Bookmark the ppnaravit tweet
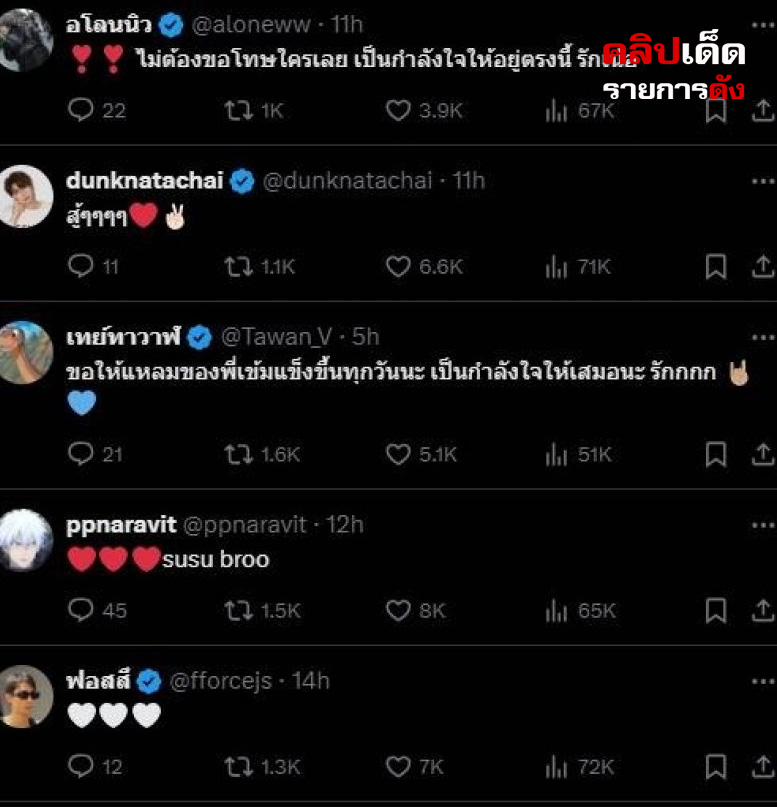Image resolution: width=777 pixels, height=807 pixels. (716, 610)
